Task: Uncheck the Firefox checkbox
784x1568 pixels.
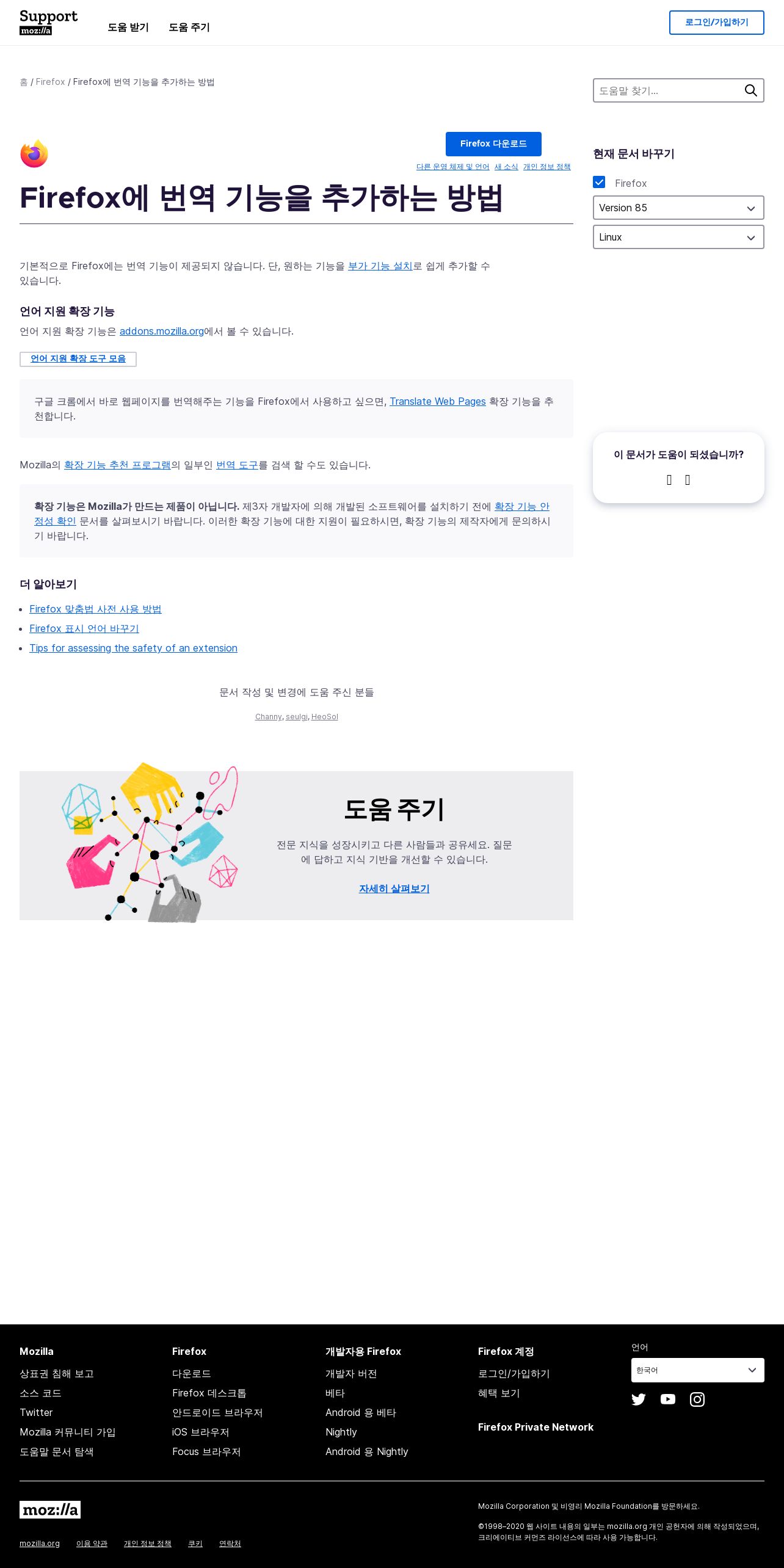Action: point(599,183)
